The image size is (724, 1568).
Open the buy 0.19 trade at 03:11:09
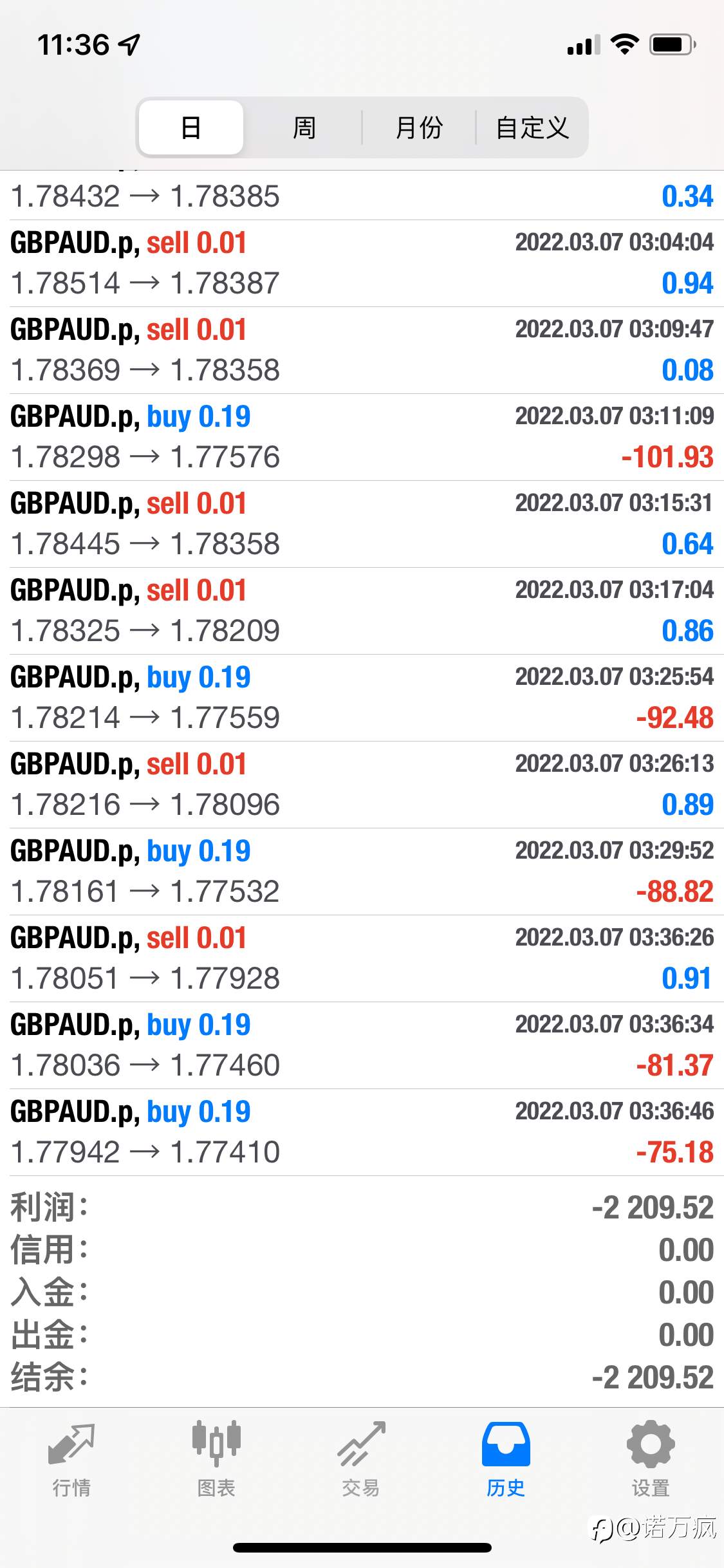[362, 437]
